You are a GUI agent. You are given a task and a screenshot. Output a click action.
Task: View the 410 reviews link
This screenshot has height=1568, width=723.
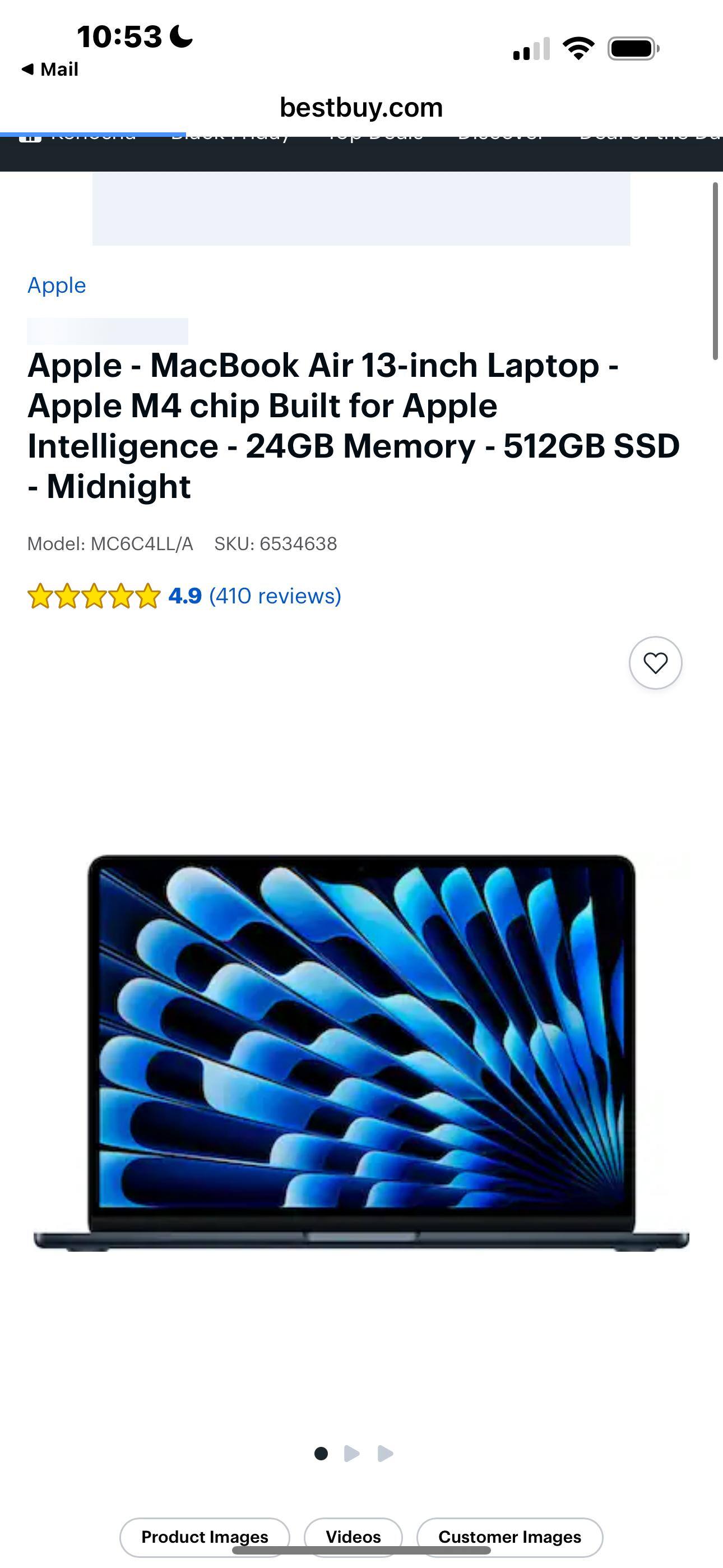coord(275,596)
